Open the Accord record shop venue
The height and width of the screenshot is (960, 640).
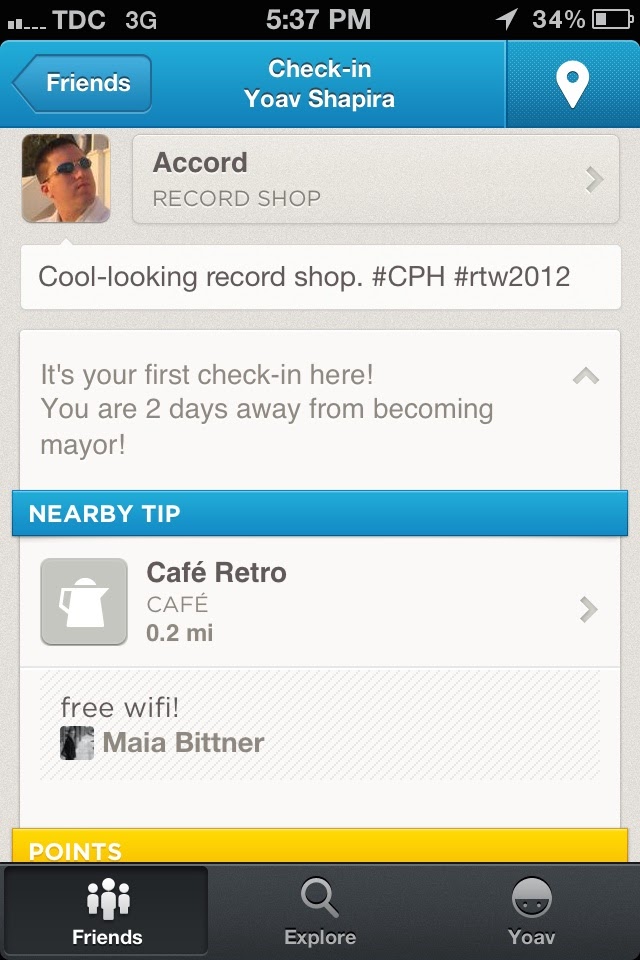pyautogui.click(x=375, y=179)
